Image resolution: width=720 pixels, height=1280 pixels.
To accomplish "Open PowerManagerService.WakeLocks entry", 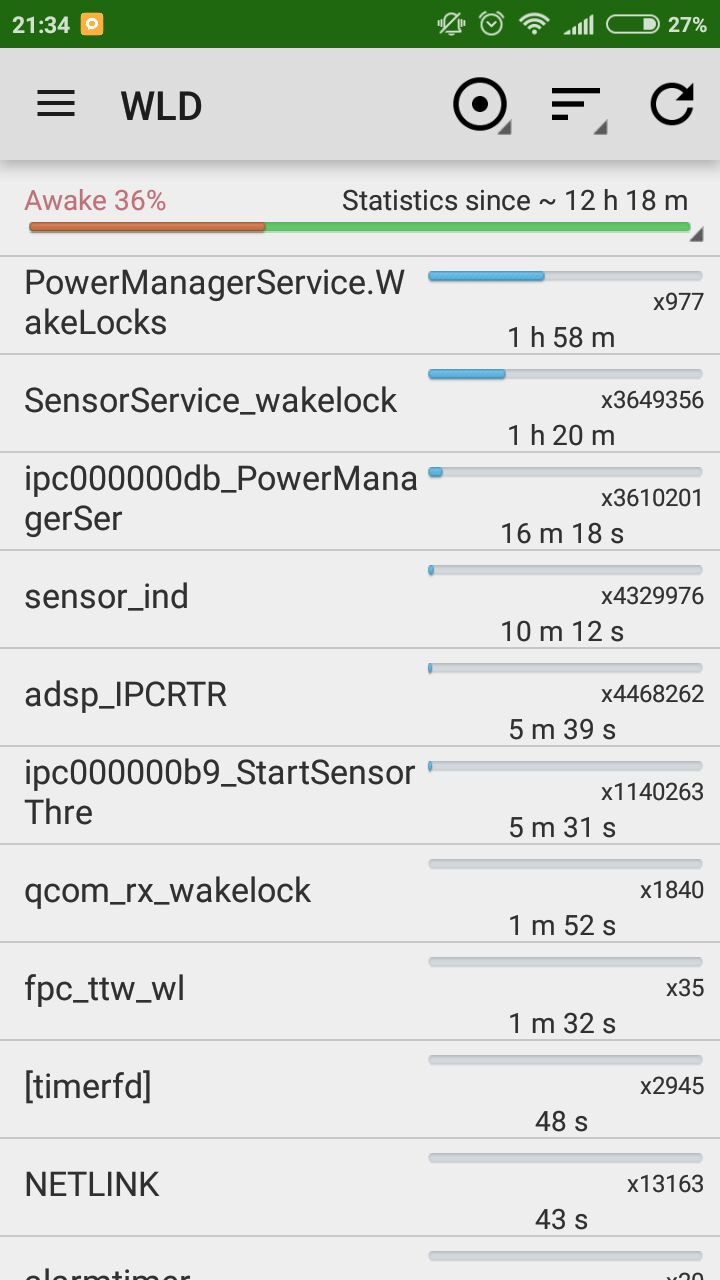I will [360, 305].
